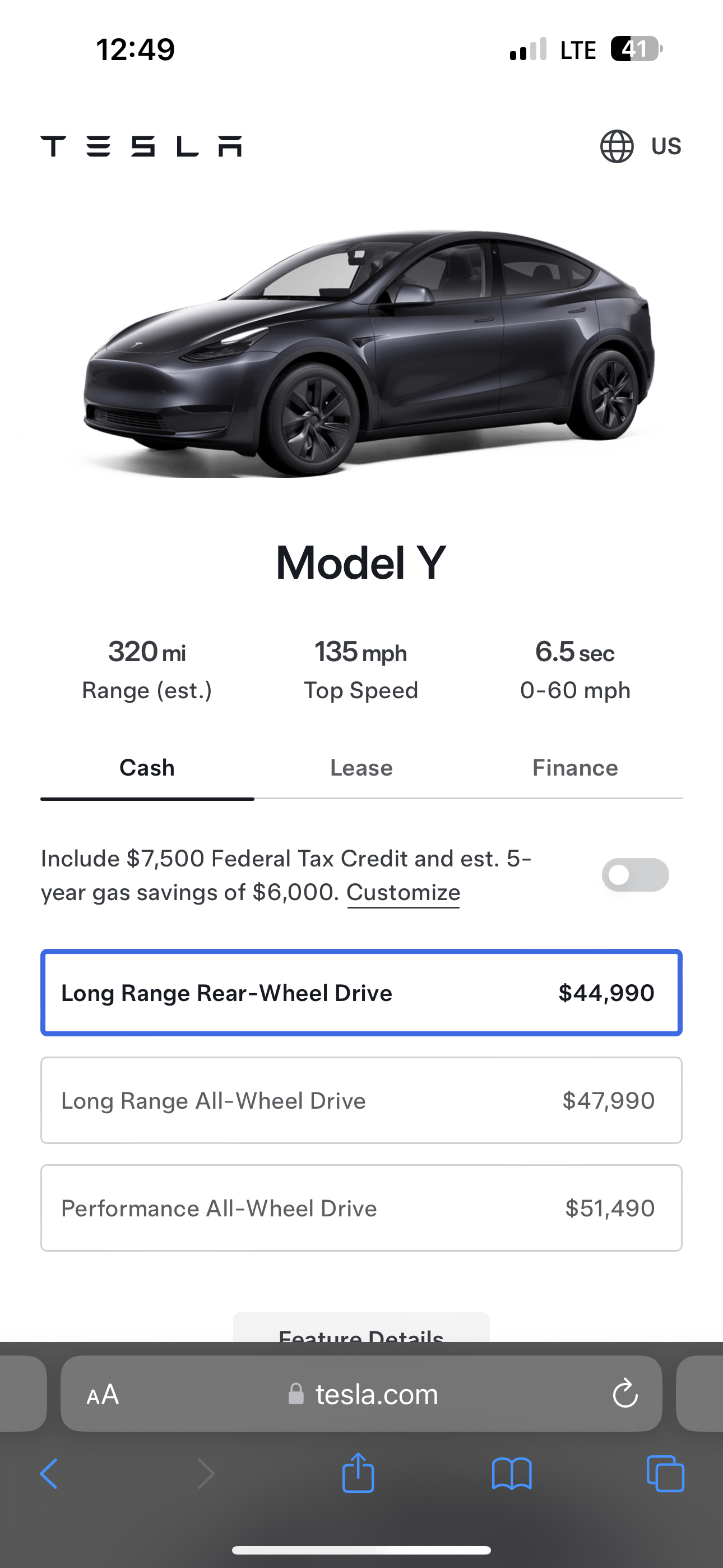This screenshot has width=723, height=1568.
Task: Open the Customize savings link
Action: click(404, 892)
